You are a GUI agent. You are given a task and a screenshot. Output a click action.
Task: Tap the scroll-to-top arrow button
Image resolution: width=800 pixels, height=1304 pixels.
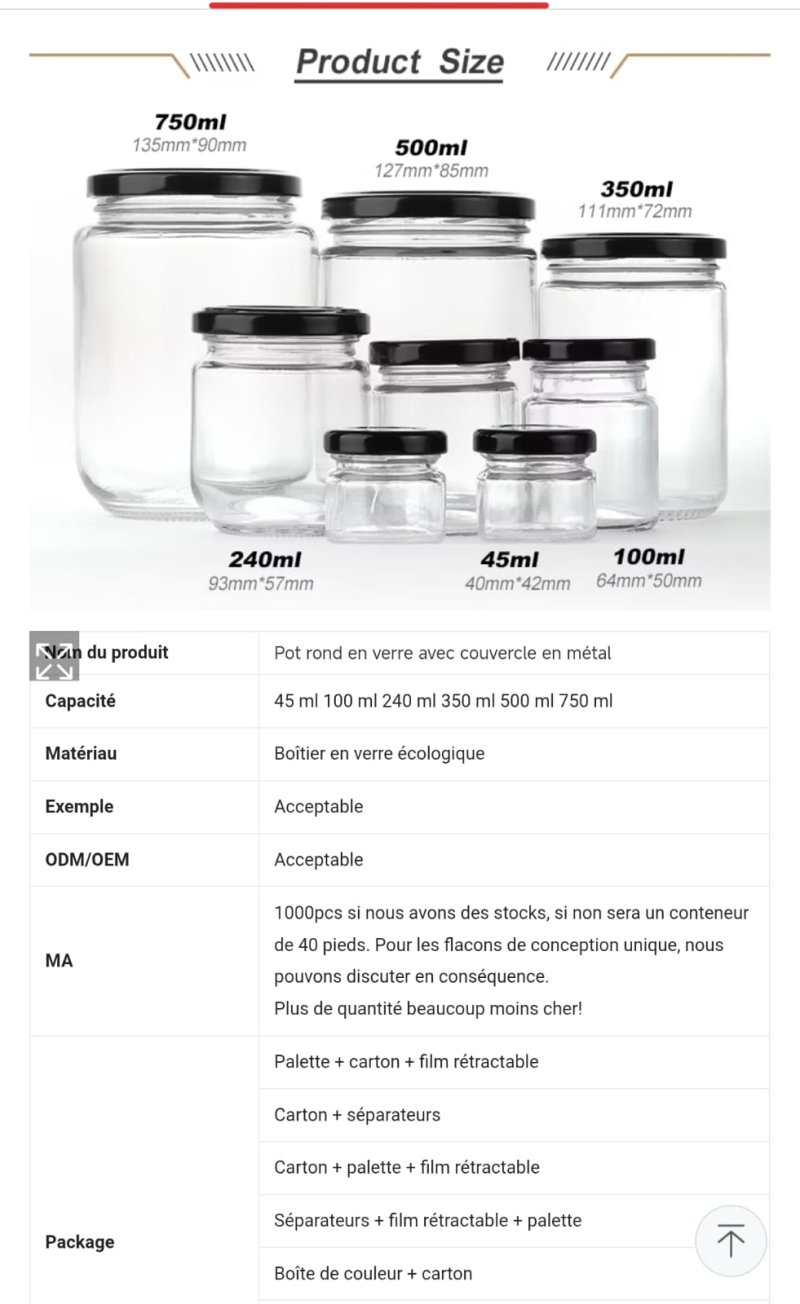[731, 1241]
